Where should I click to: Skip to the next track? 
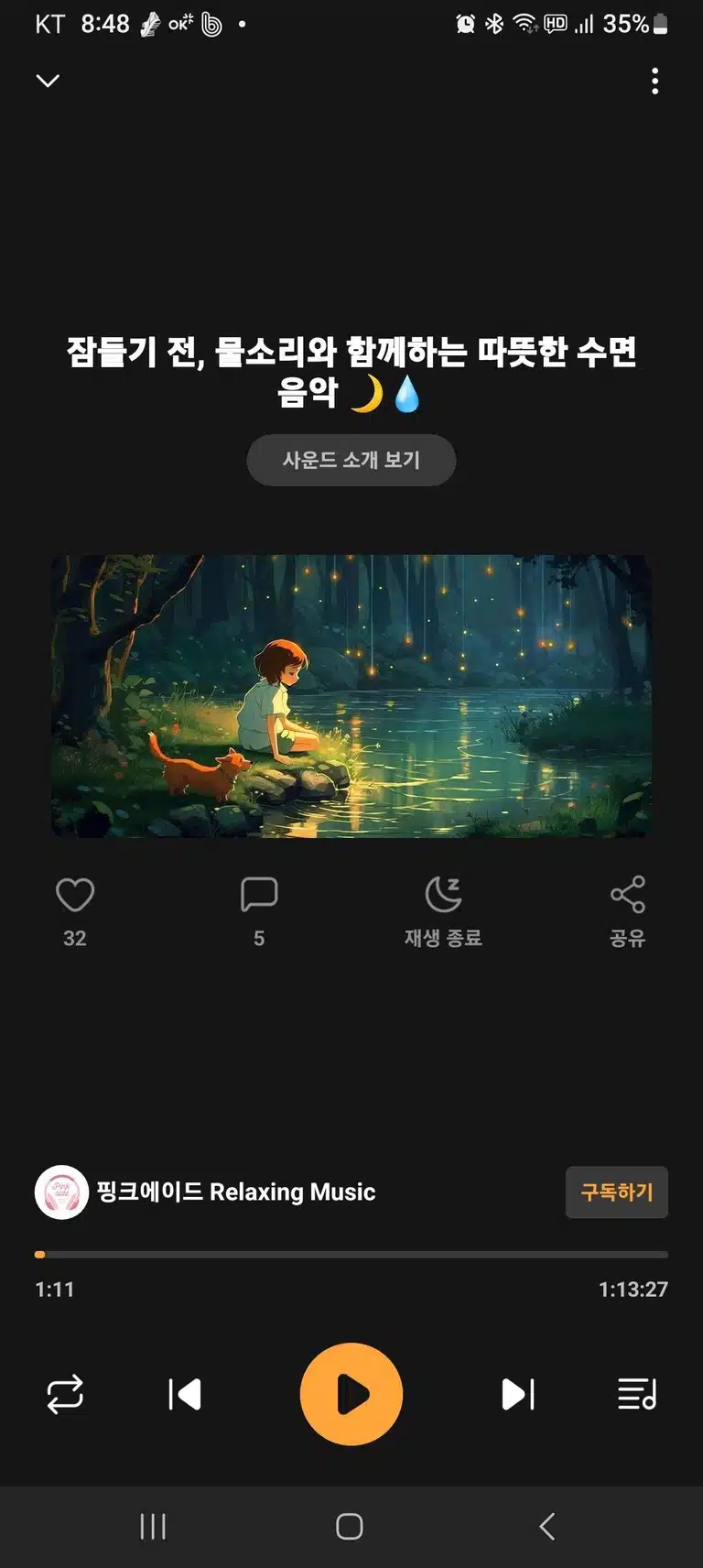(518, 1394)
